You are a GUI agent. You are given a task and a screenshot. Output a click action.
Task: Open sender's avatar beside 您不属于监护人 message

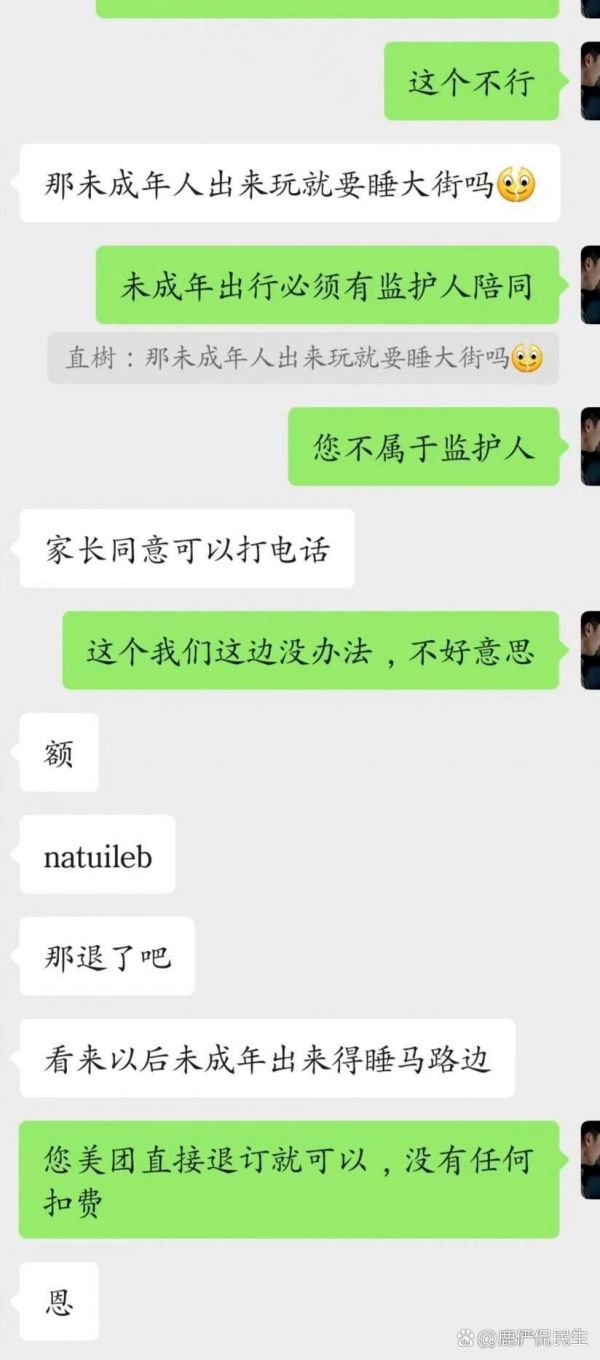(x=590, y=447)
